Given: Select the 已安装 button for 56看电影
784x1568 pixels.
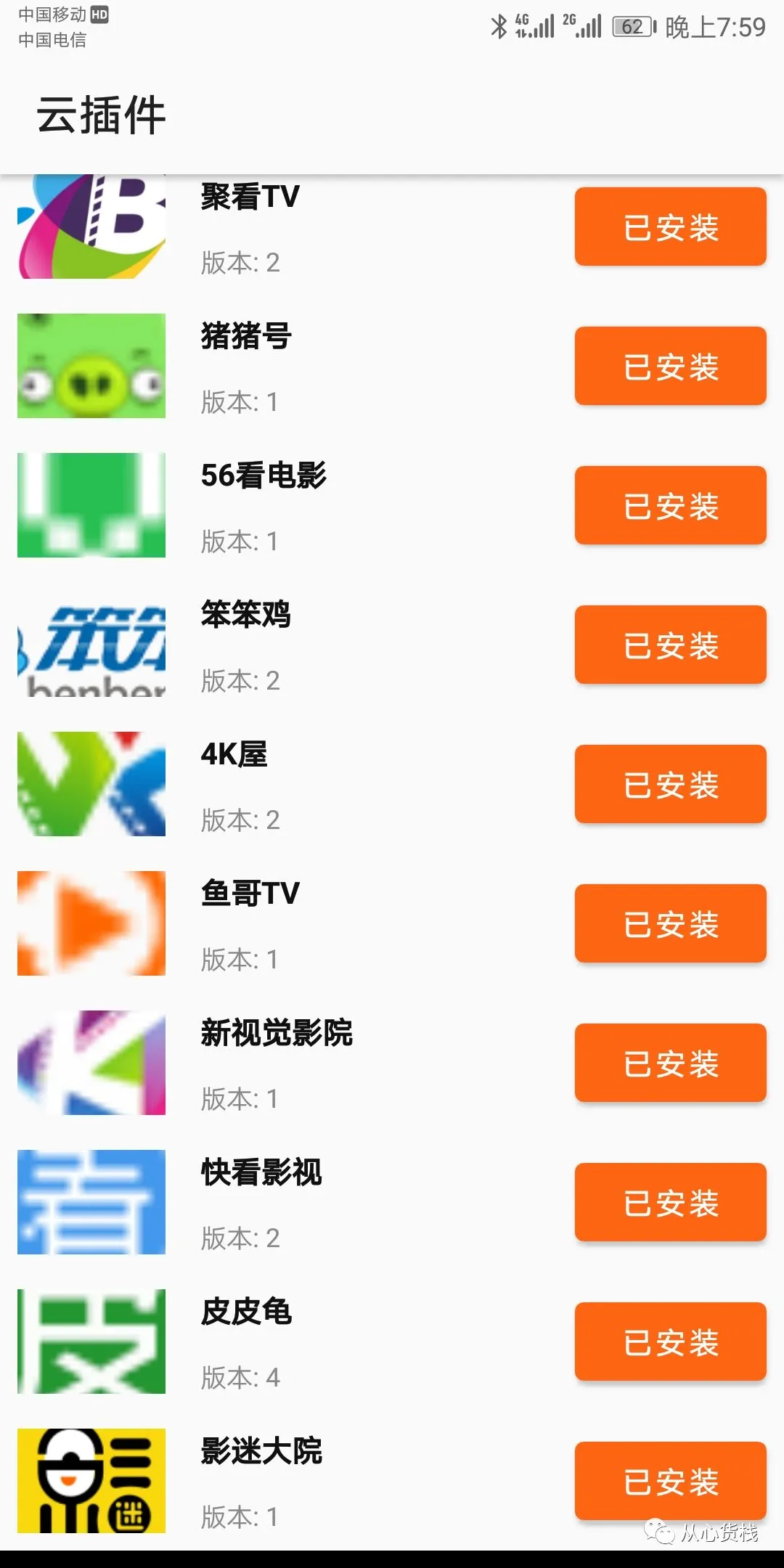Looking at the screenshot, I should [x=670, y=506].
